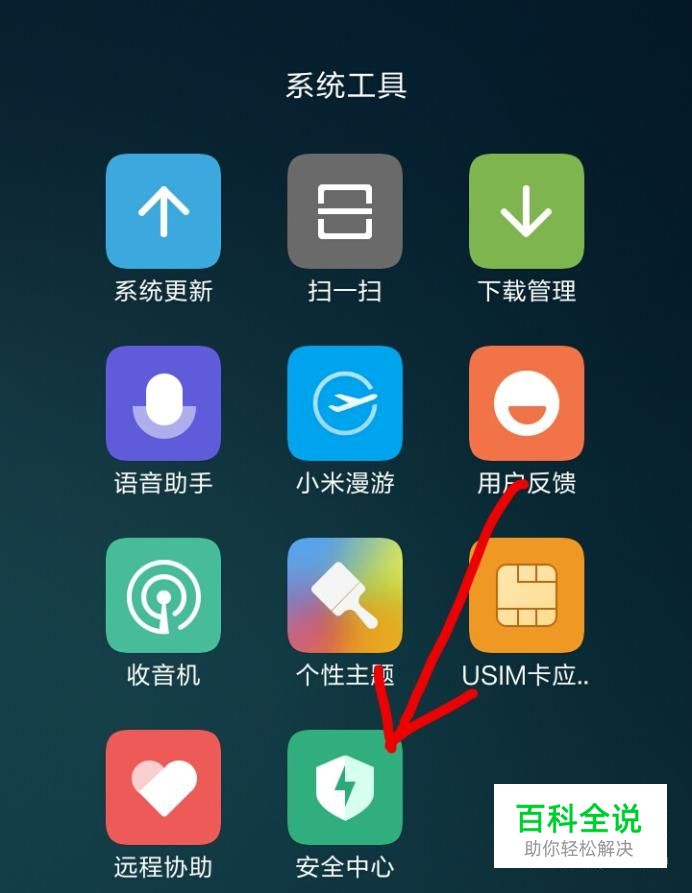Open the 系统更新 app
Viewport: 692px width, 893px height.
click(x=163, y=212)
